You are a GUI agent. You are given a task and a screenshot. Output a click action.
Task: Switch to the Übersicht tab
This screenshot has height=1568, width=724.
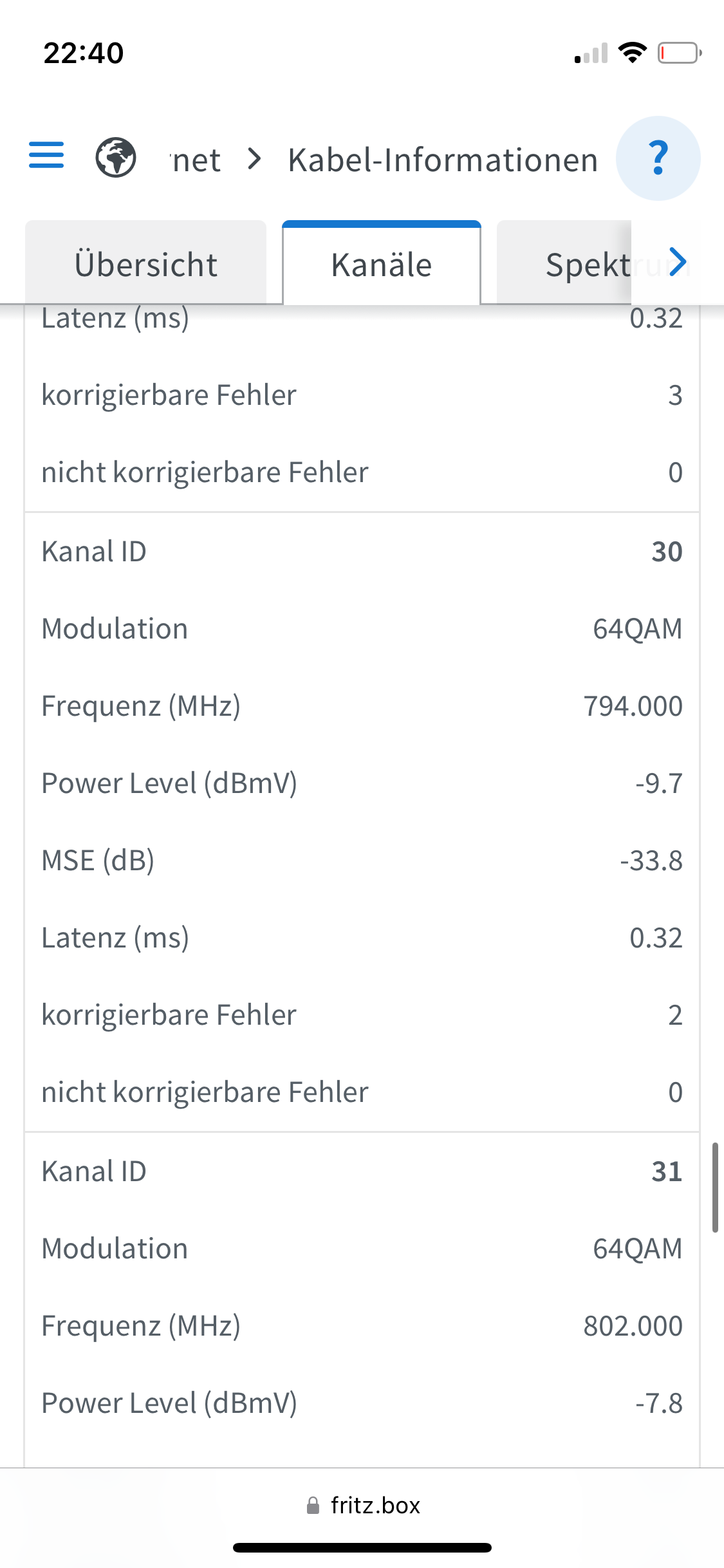coord(146,263)
